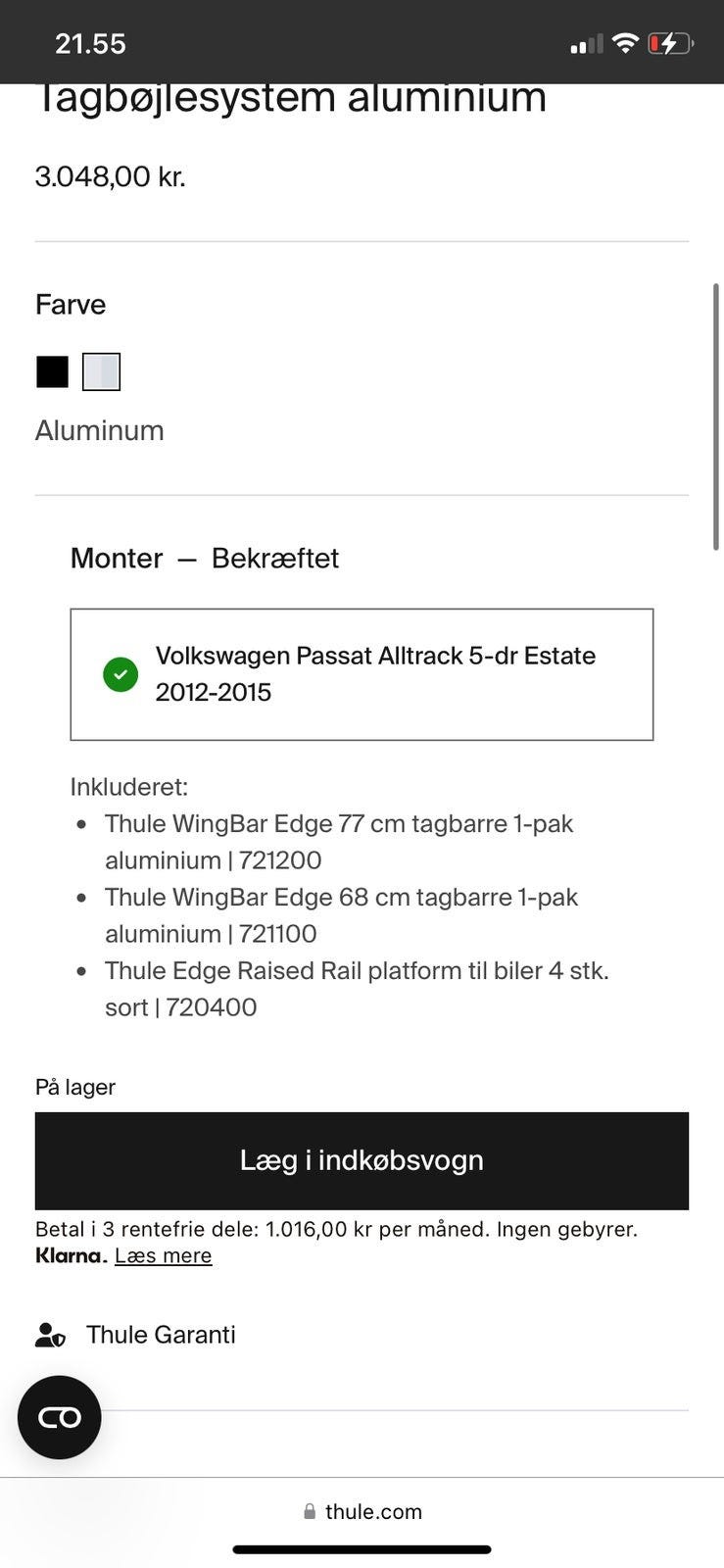Tap the charging battery icon
724x1568 pixels.
point(670,42)
